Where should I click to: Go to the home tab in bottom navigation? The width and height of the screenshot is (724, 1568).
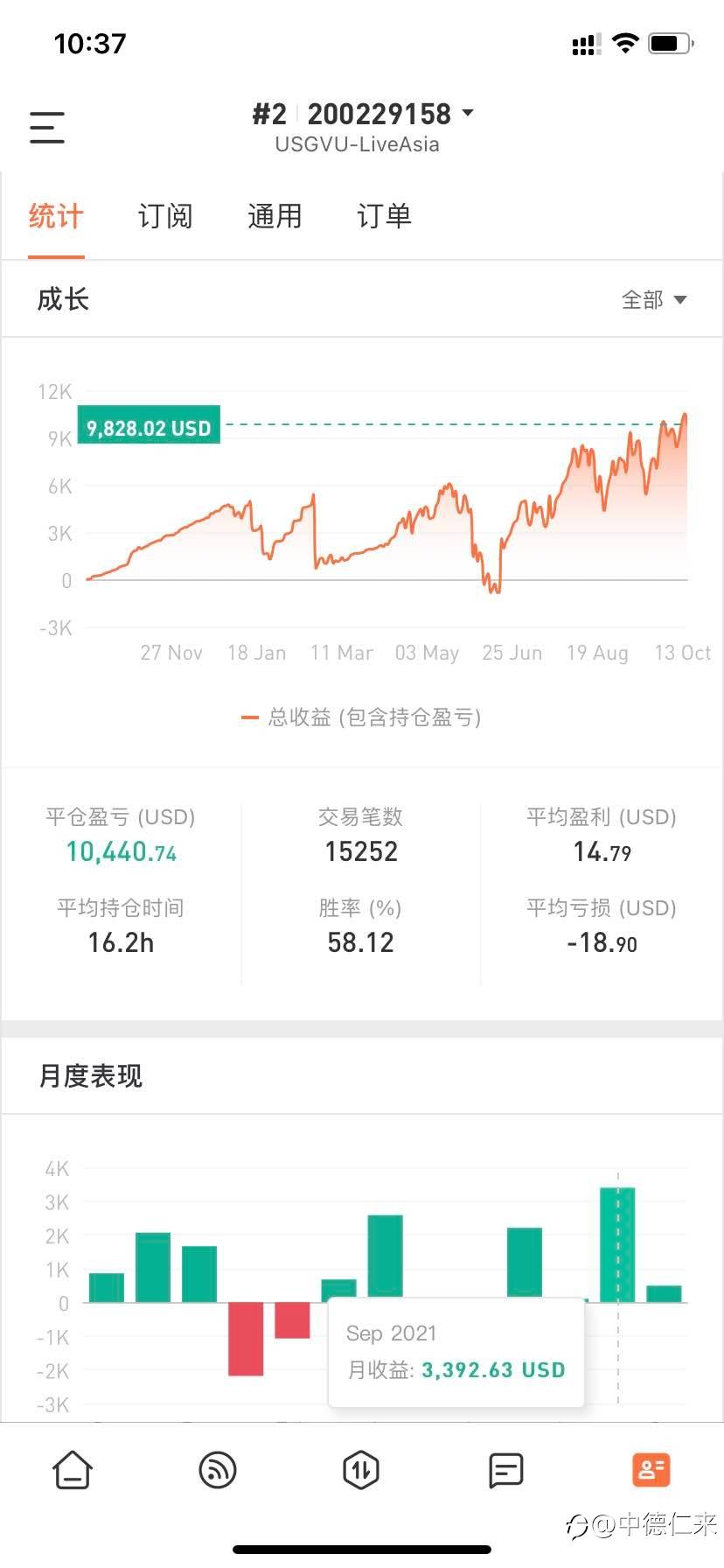click(x=73, y=1470)
